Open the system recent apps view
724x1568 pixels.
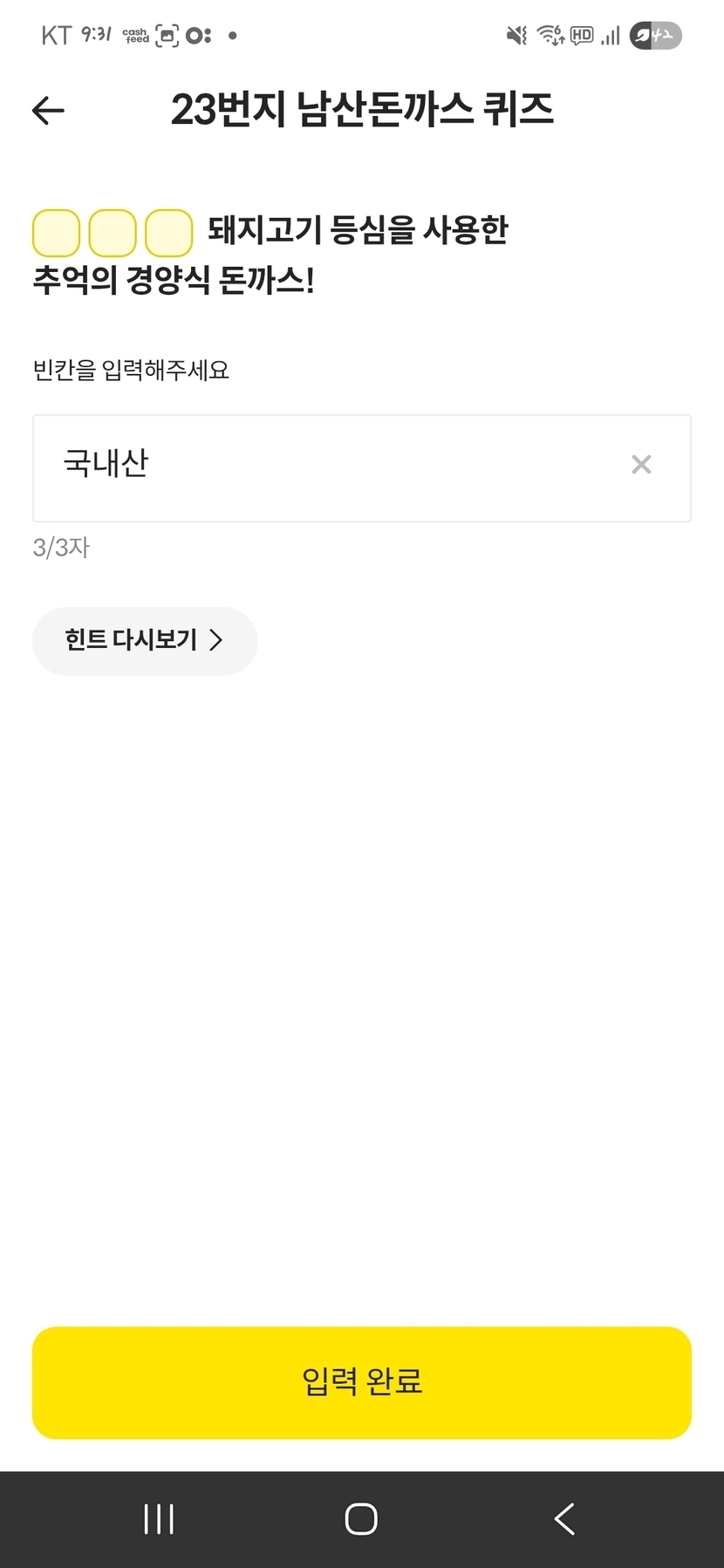click(x=159, y=1518)
